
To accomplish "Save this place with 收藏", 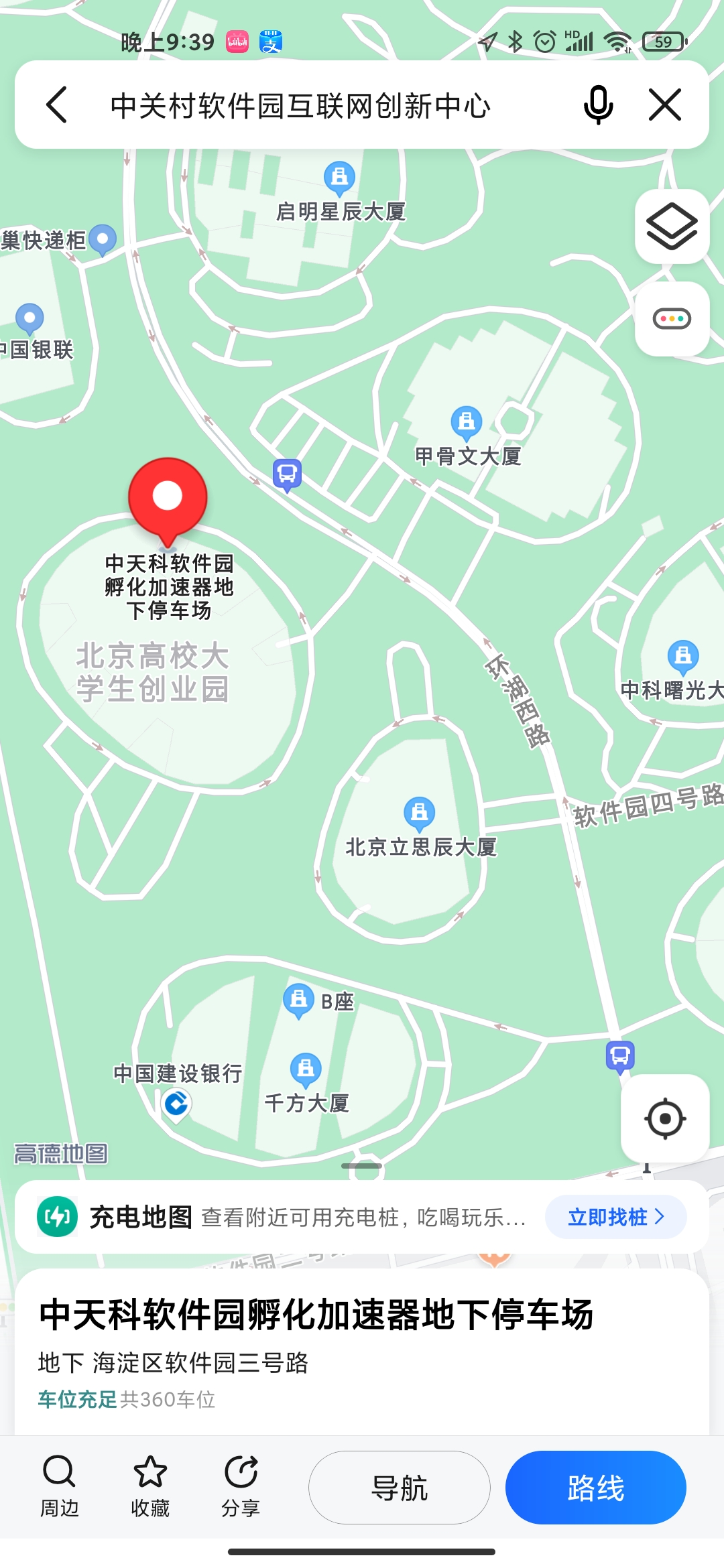I will 150,1486.
